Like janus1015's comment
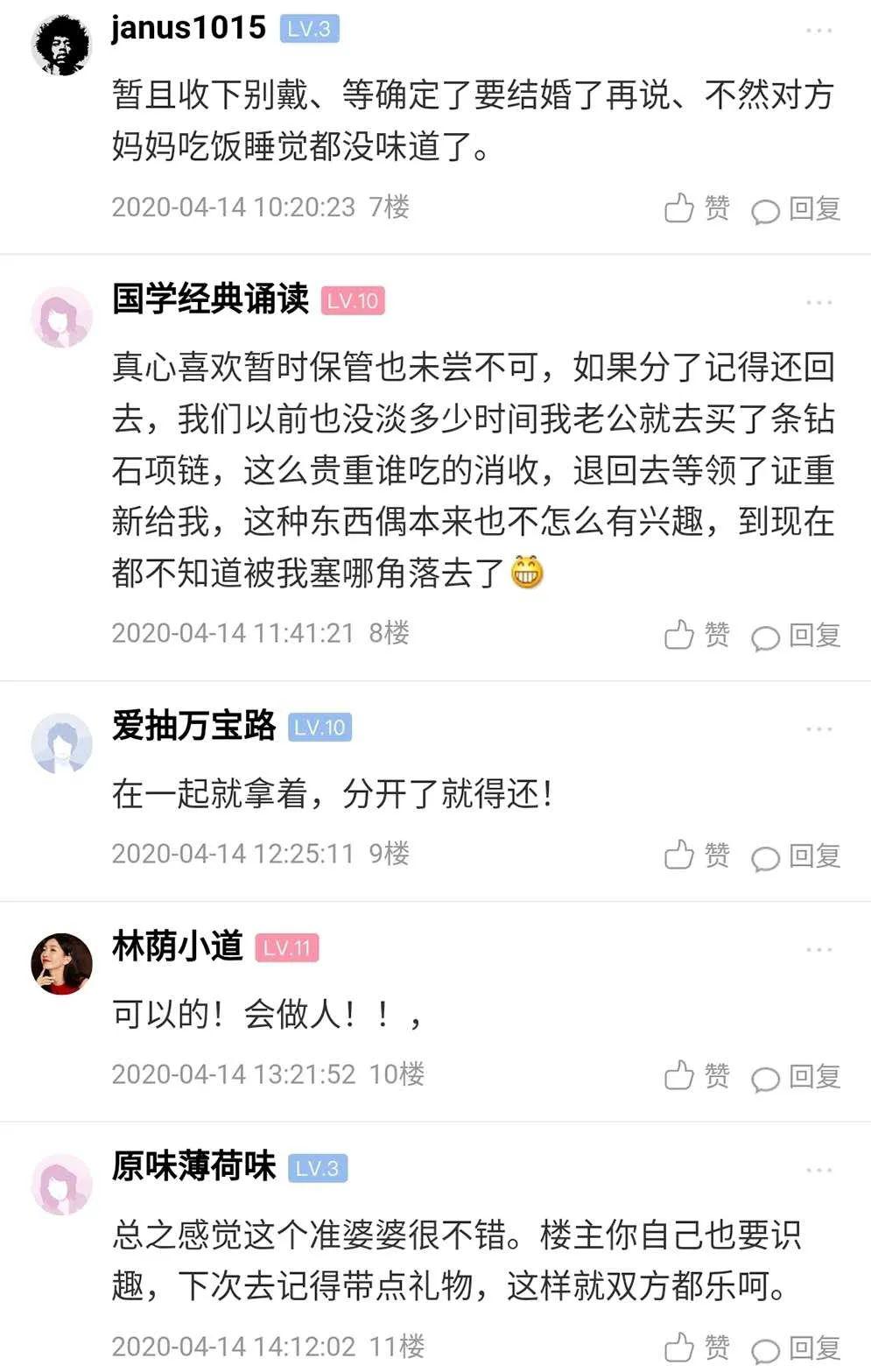This screenshot has width=871, height=1372. 697,208
